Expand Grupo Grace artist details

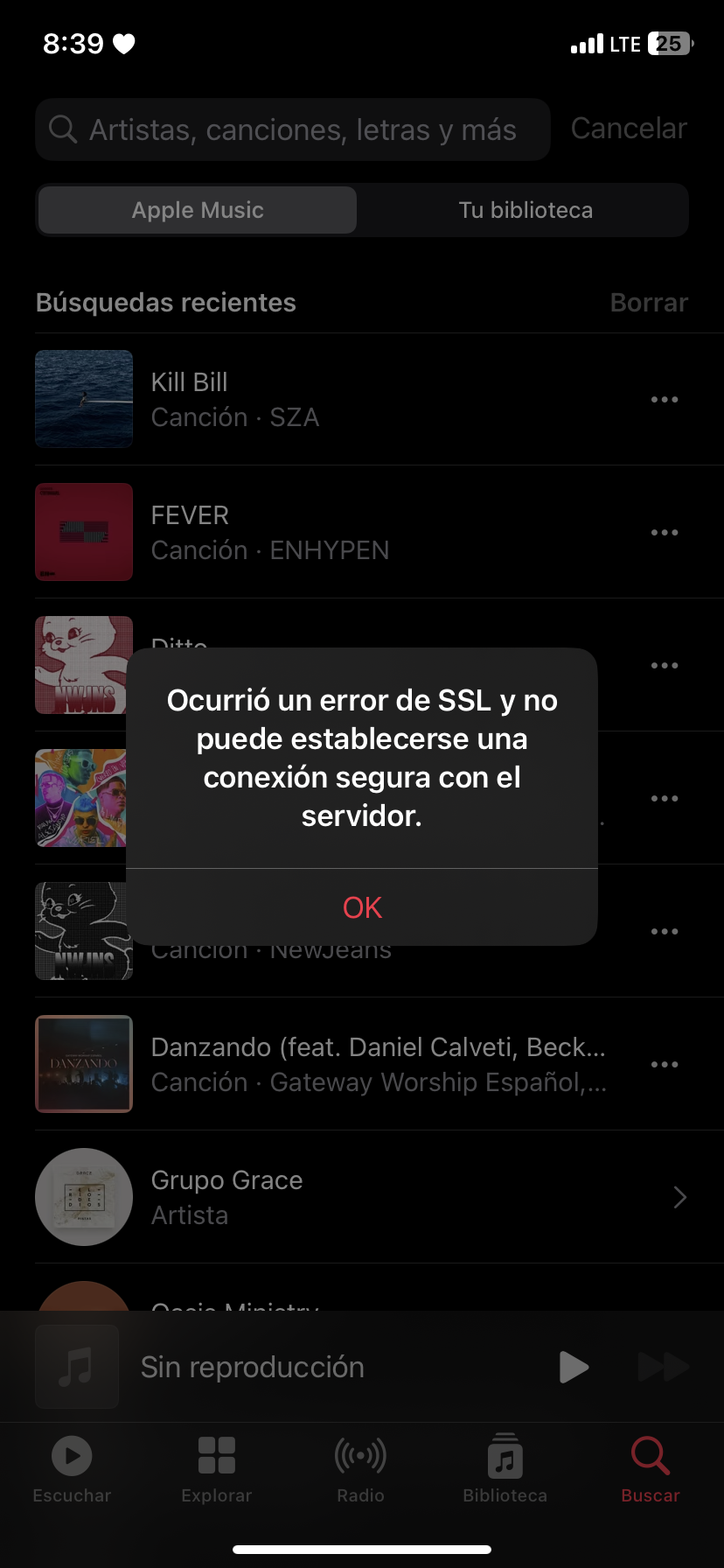679,1197
